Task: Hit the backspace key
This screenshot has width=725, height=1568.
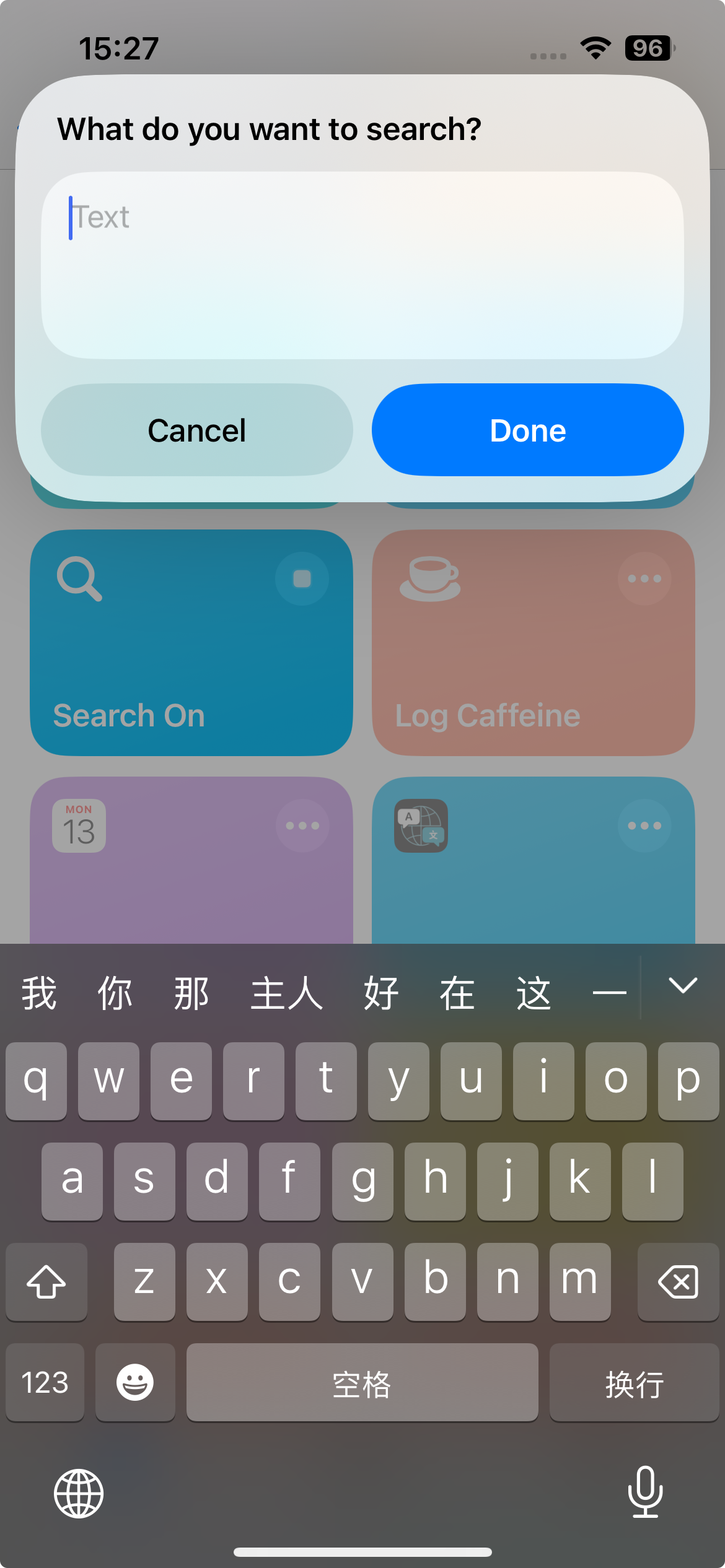Action: (678, 1282)
